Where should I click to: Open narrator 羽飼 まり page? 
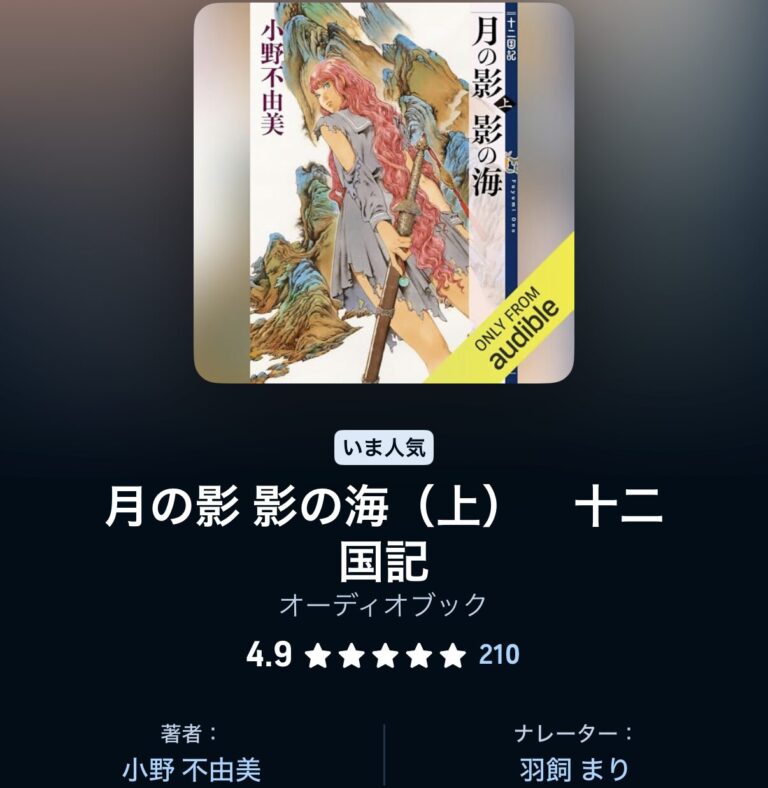tap(575, 769)
